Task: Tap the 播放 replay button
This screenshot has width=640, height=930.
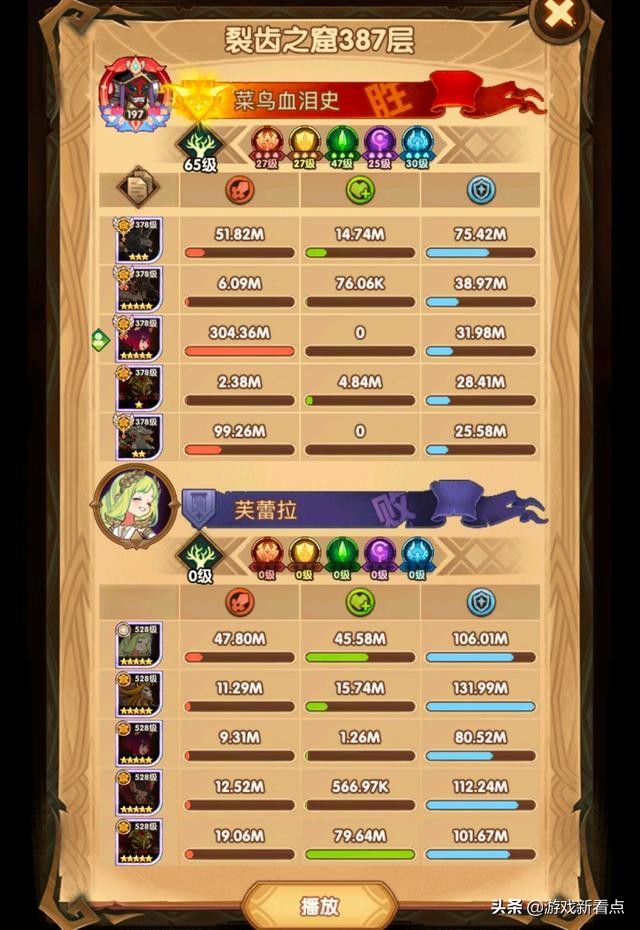Action: 319,906
